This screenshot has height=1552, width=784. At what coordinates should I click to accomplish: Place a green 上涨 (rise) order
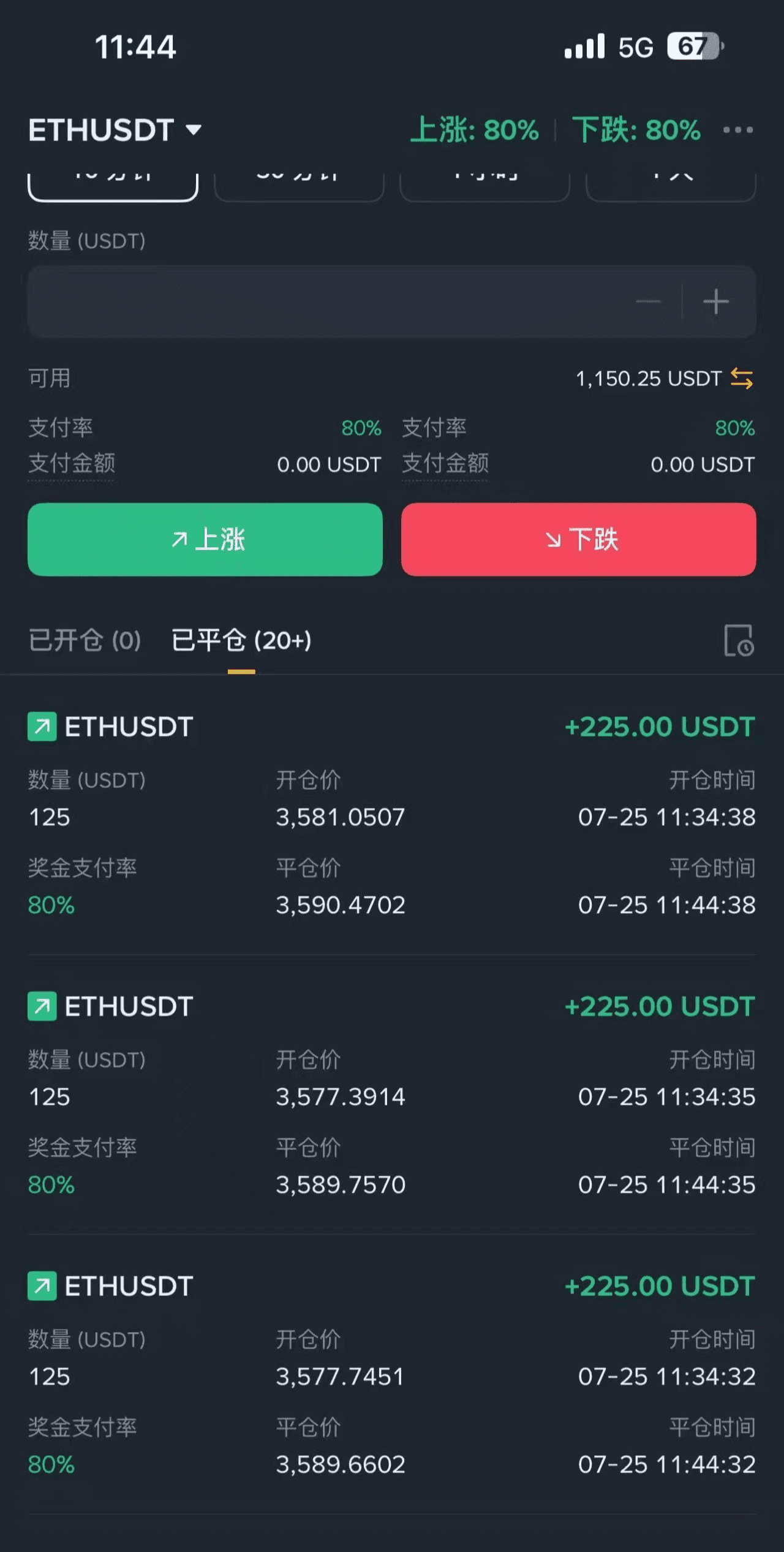(205, 539)
